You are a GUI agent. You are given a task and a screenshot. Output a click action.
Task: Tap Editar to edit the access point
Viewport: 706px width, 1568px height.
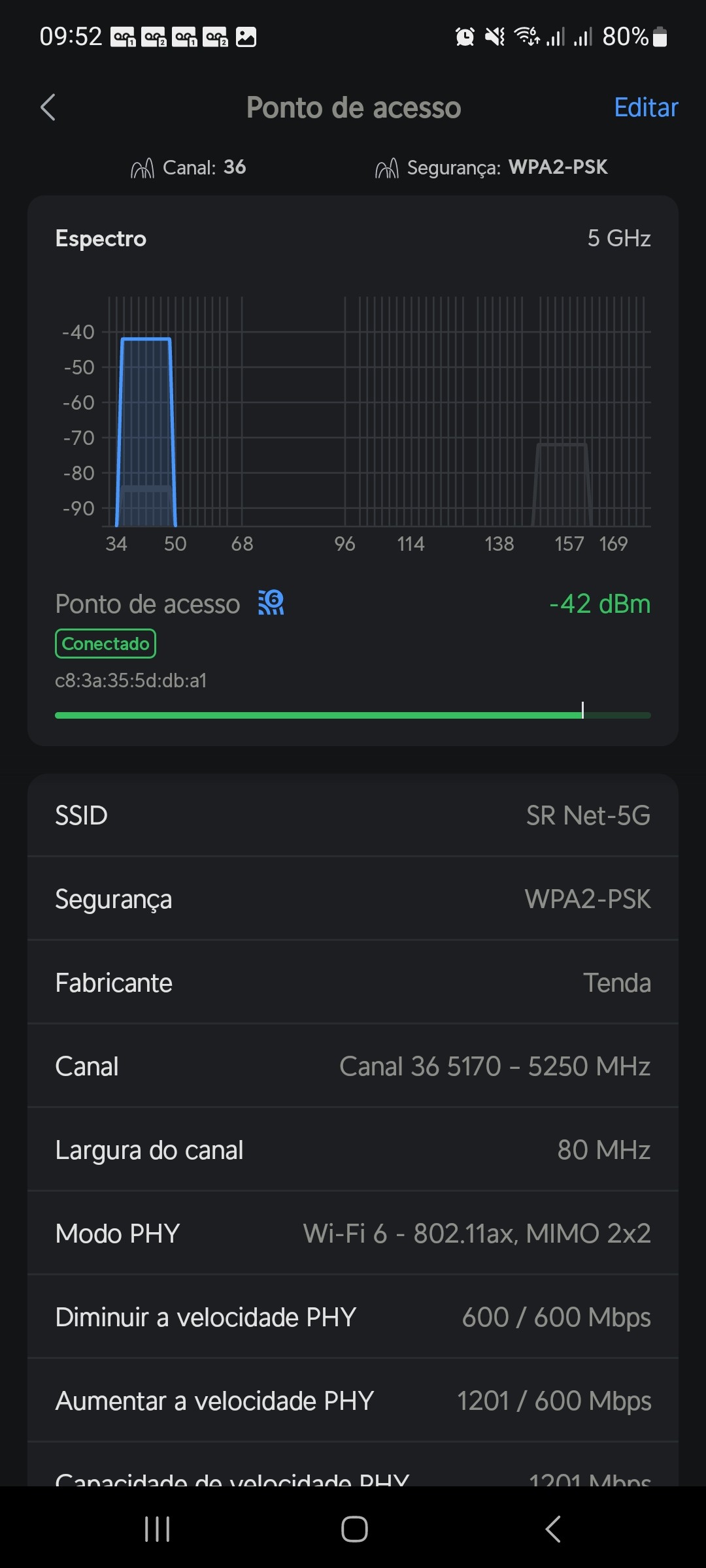[645, 108]
